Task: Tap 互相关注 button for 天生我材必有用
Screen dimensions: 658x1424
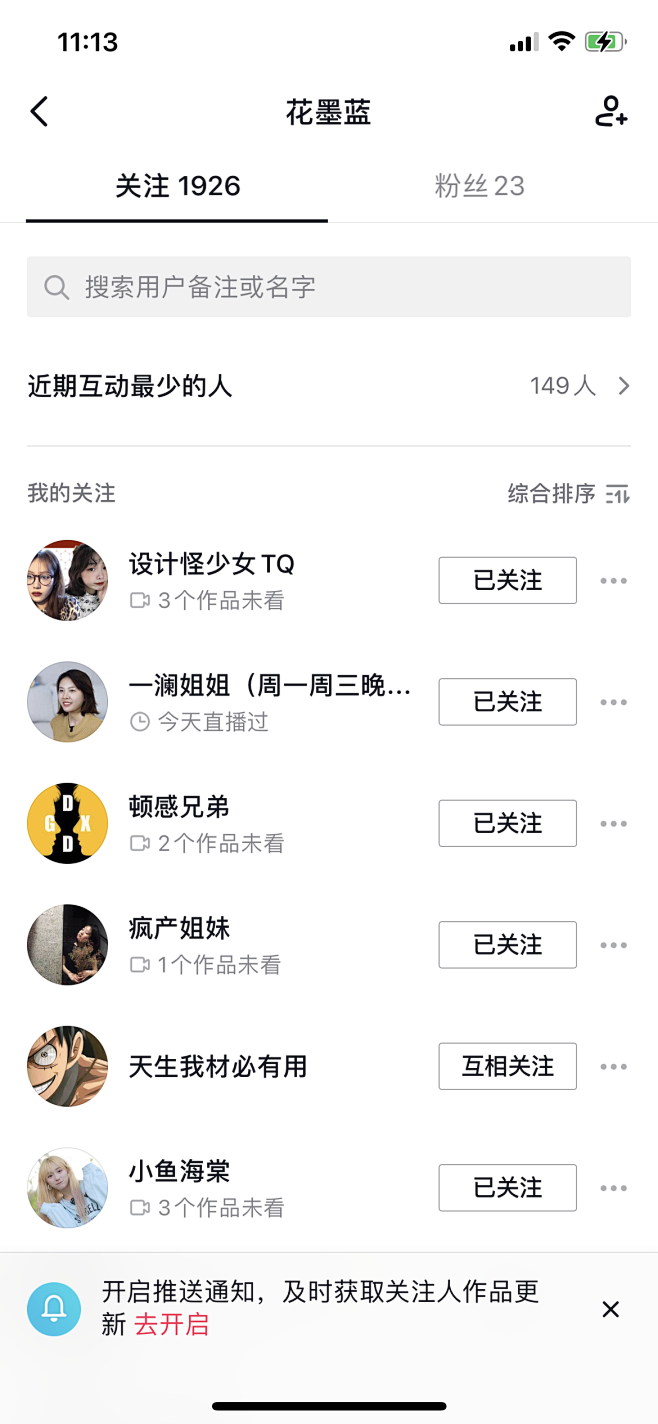Action: (507, 1066)
